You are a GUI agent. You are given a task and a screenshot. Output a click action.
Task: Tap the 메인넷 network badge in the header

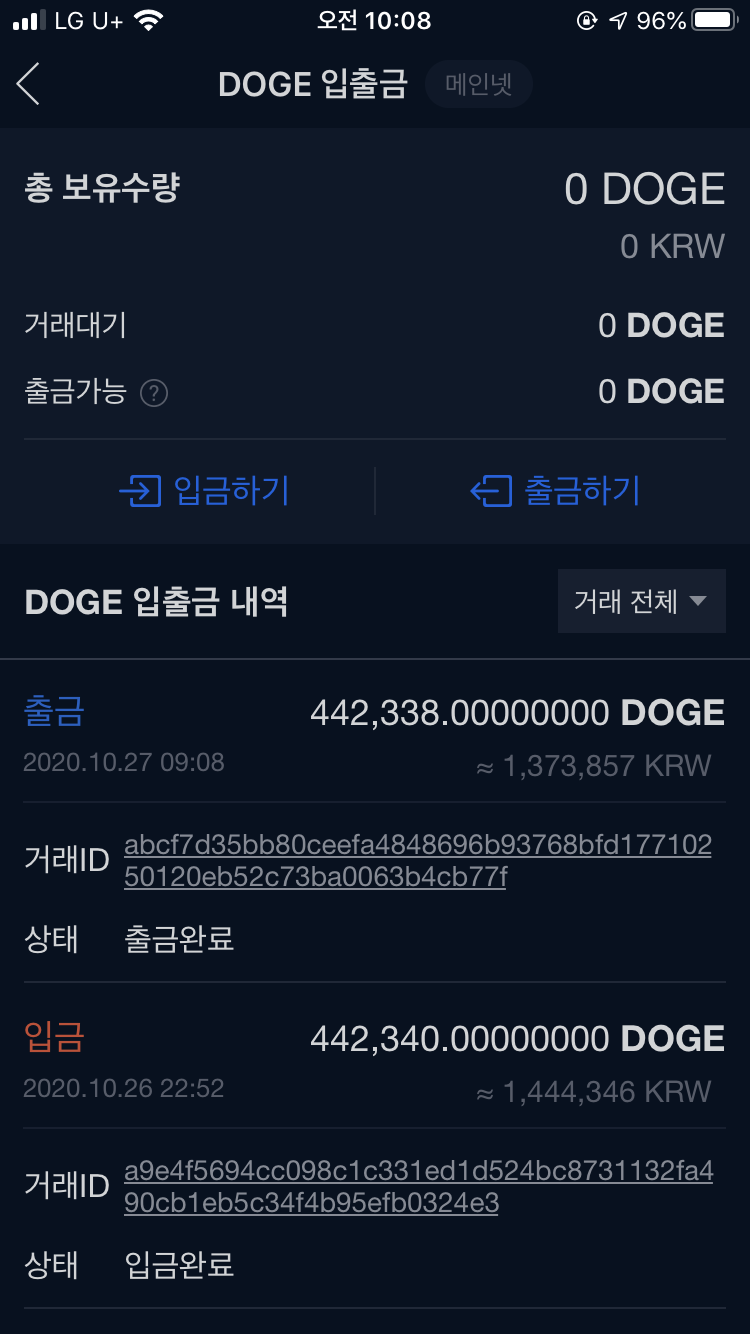(478, 84)
